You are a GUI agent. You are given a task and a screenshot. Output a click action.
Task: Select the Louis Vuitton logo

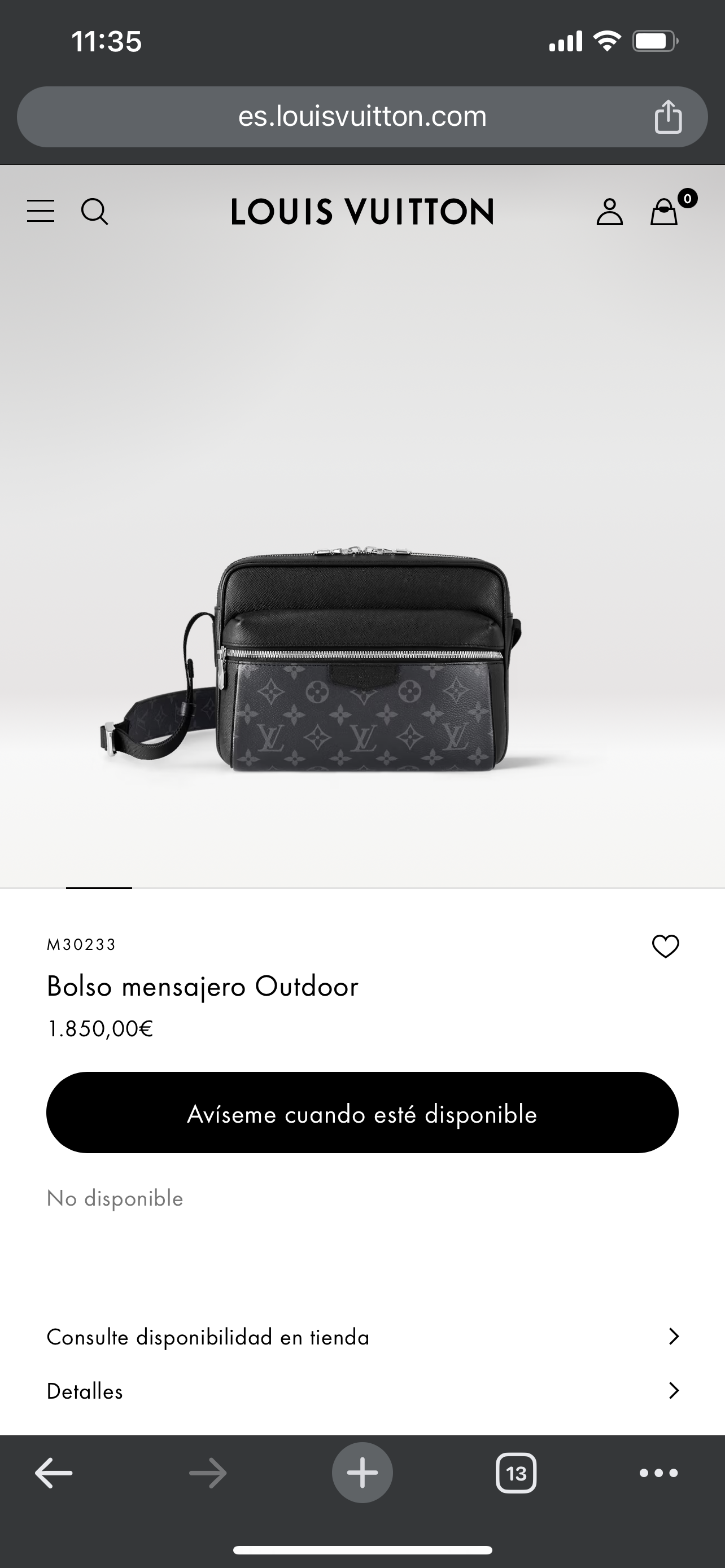click(x=361, y=212)
